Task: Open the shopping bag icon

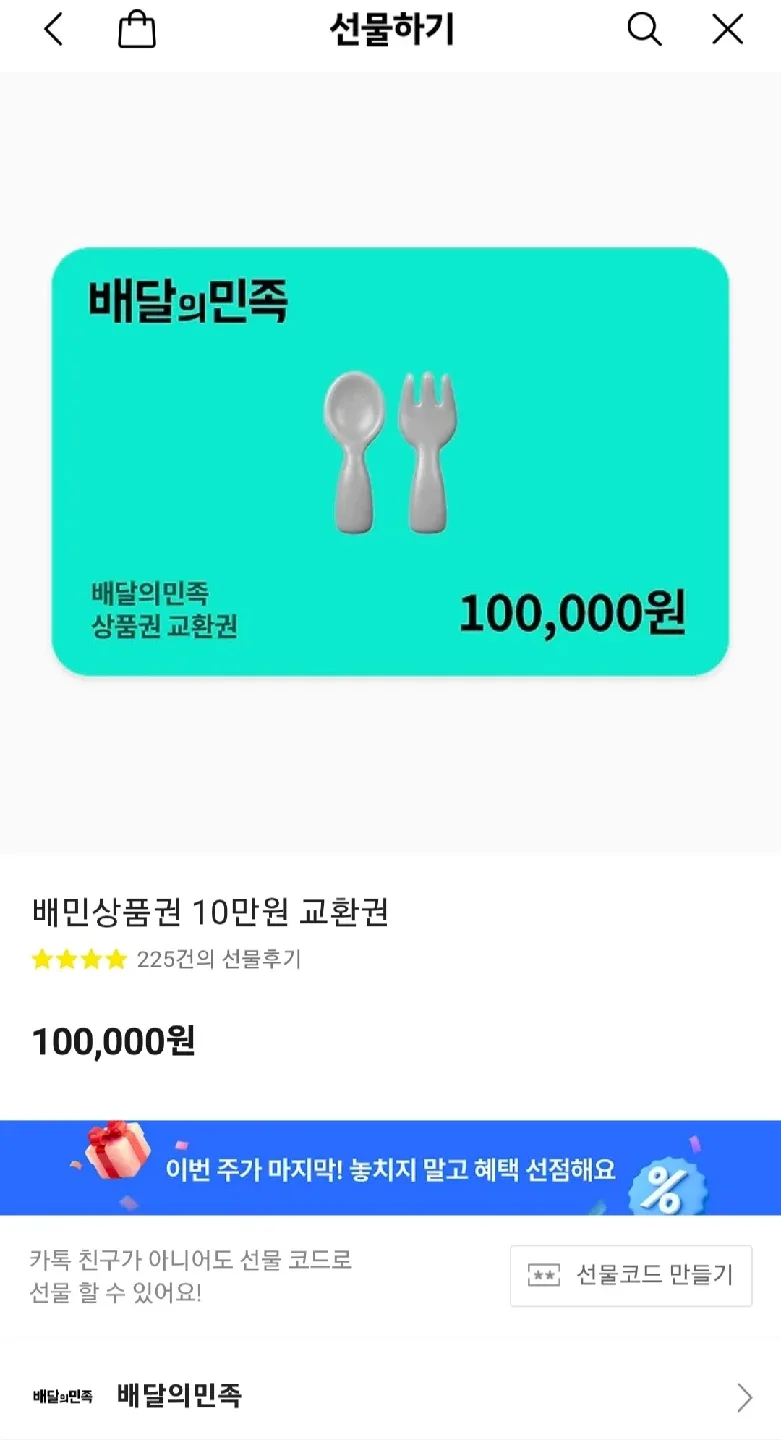Action: [137, 30]
